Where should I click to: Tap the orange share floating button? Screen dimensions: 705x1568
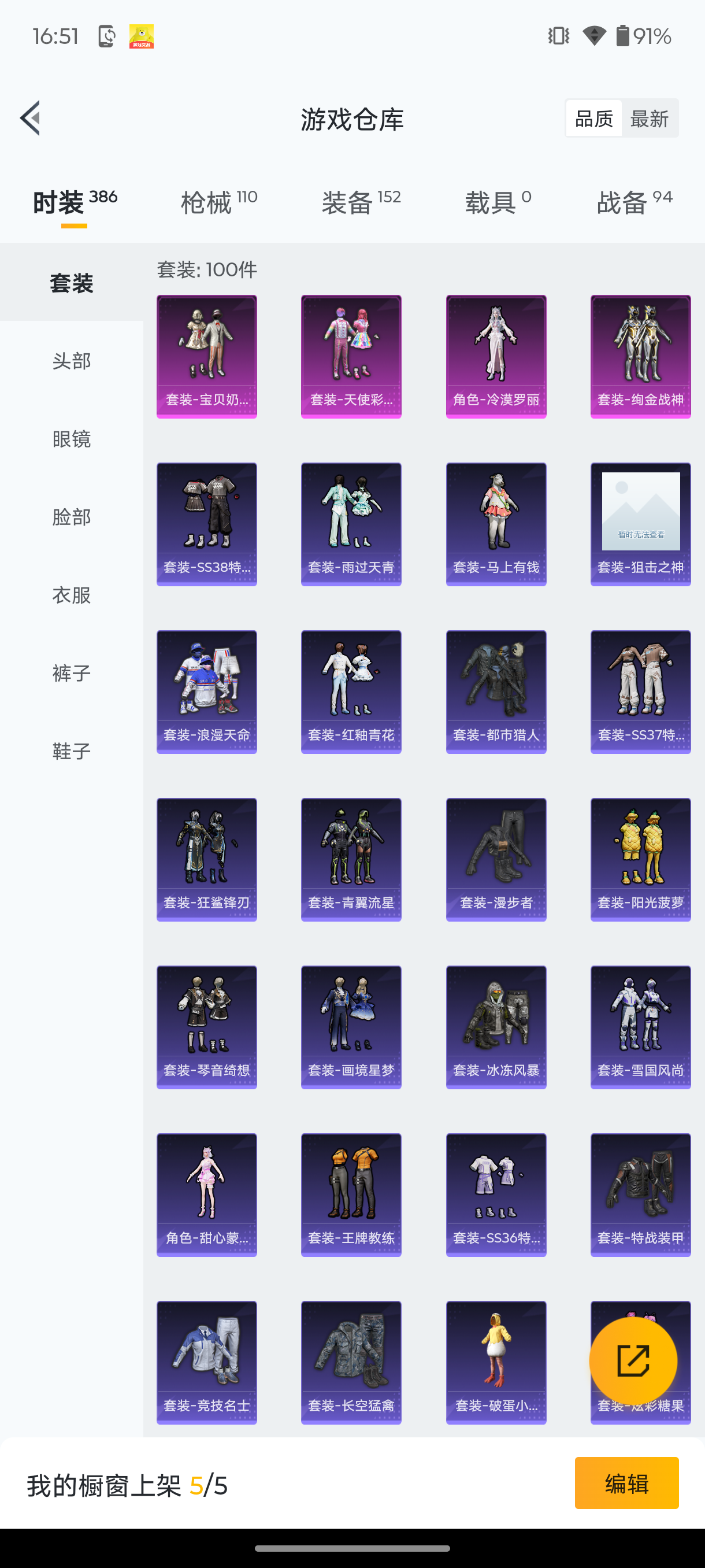[633, 1360]
